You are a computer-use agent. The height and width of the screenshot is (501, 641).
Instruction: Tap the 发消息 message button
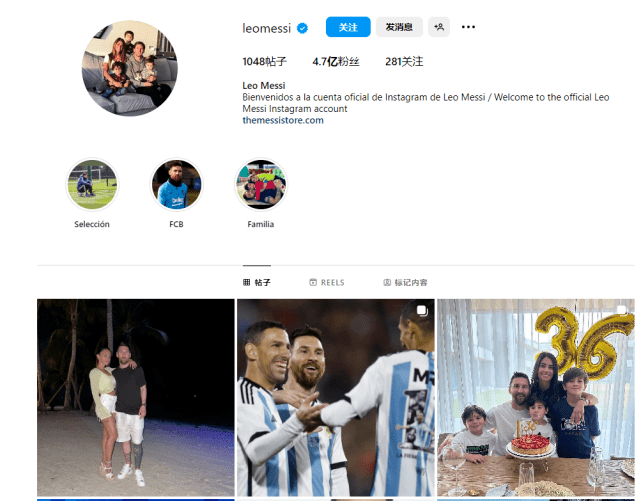pyautogui.click(x=399, y=27)
